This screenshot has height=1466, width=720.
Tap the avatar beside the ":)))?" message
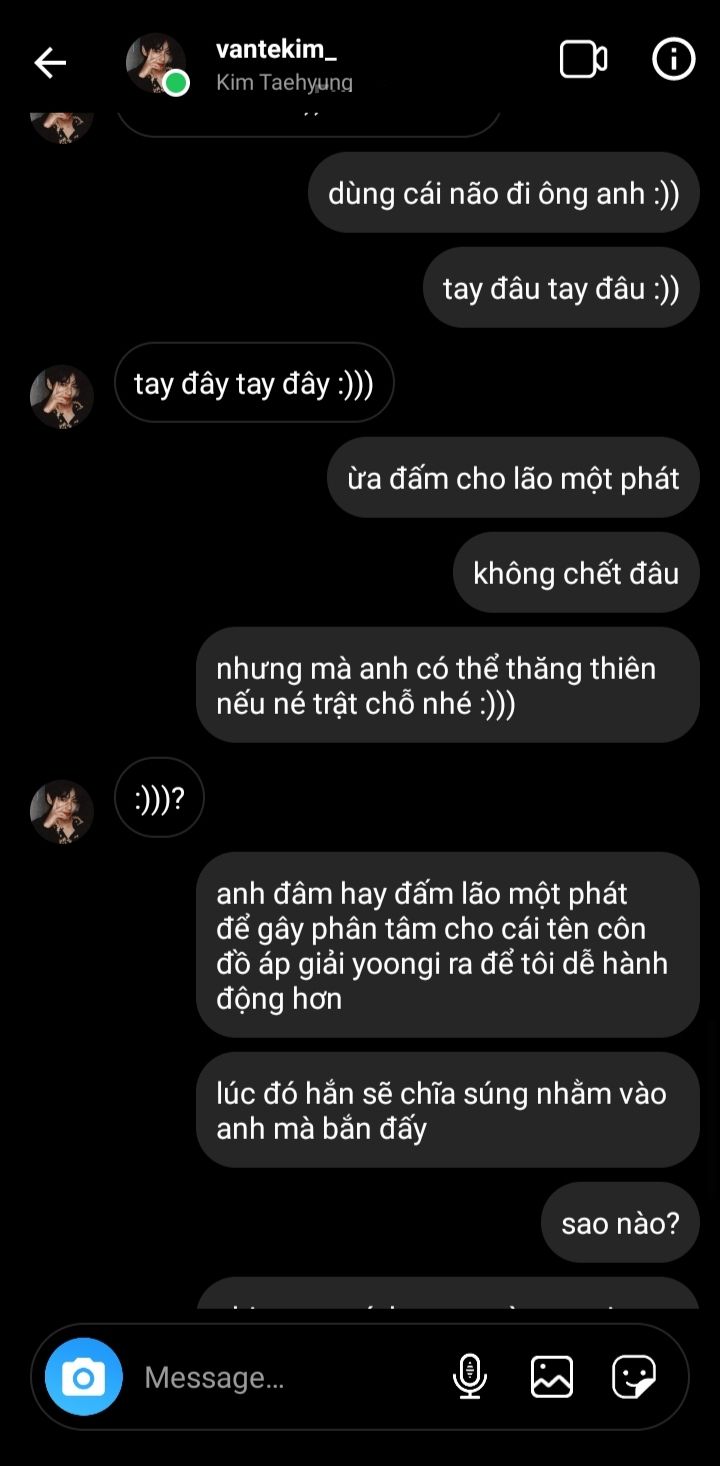62,811
